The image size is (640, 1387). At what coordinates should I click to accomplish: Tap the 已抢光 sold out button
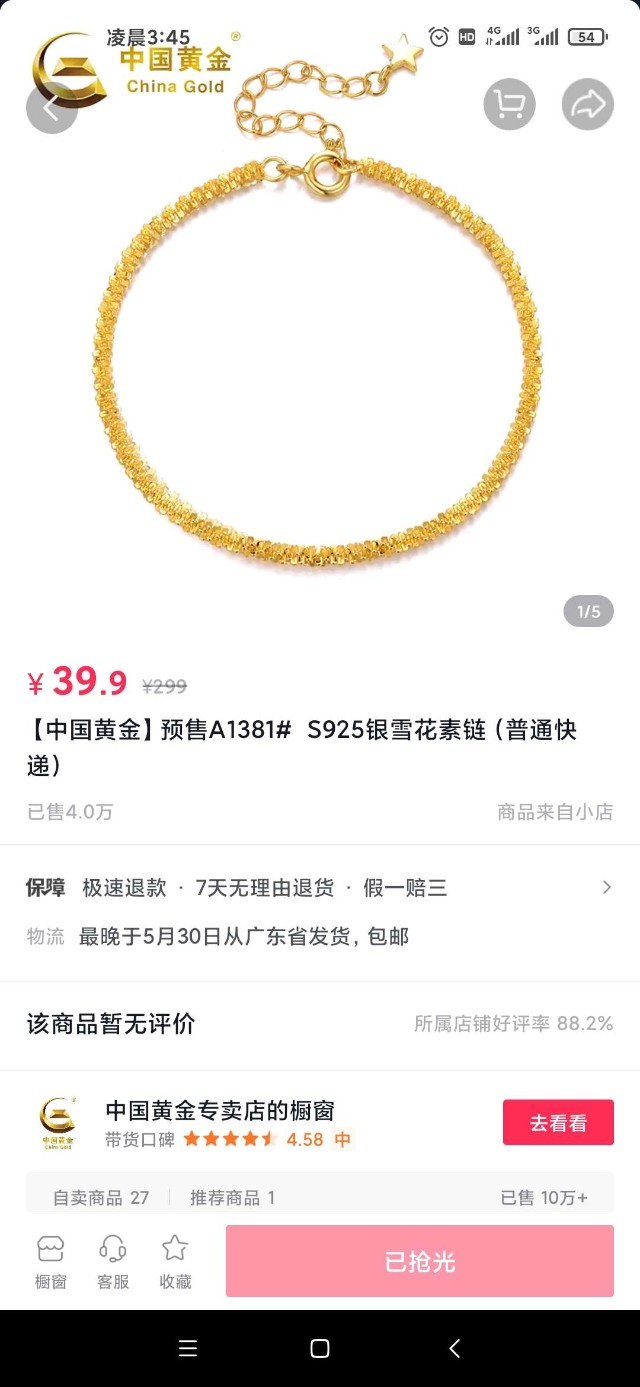[420, 1261]
